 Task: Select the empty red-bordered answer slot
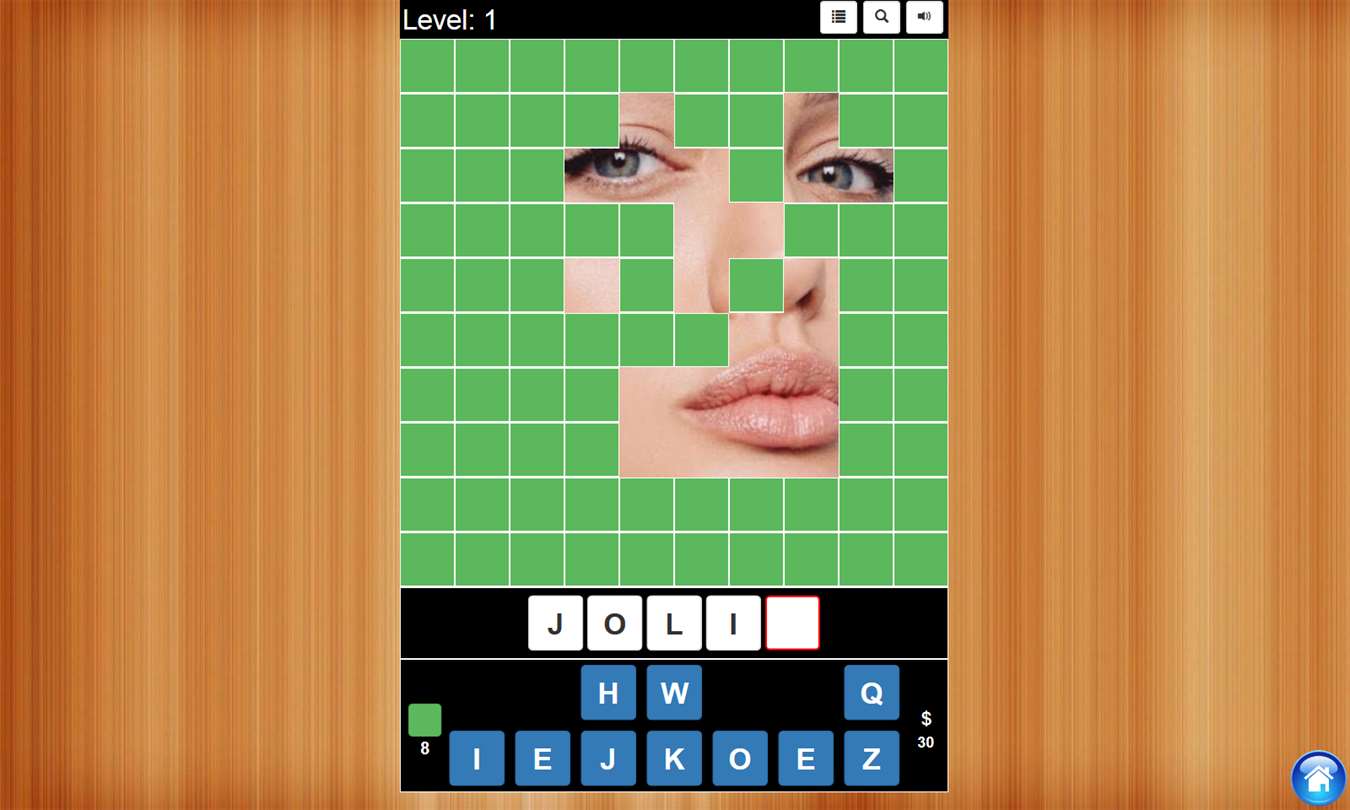792,623
